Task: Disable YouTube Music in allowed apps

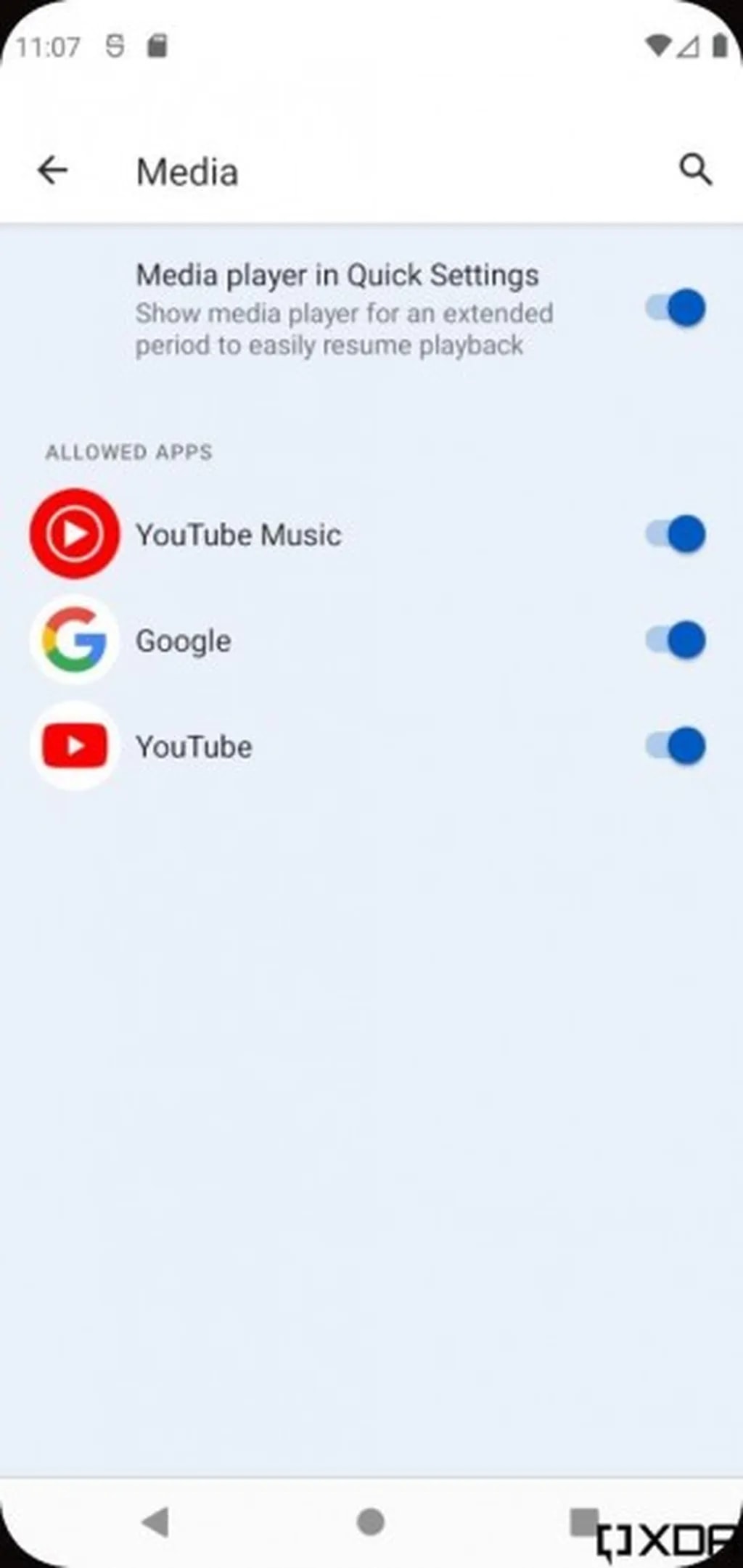Action: [x=676, y=535]
